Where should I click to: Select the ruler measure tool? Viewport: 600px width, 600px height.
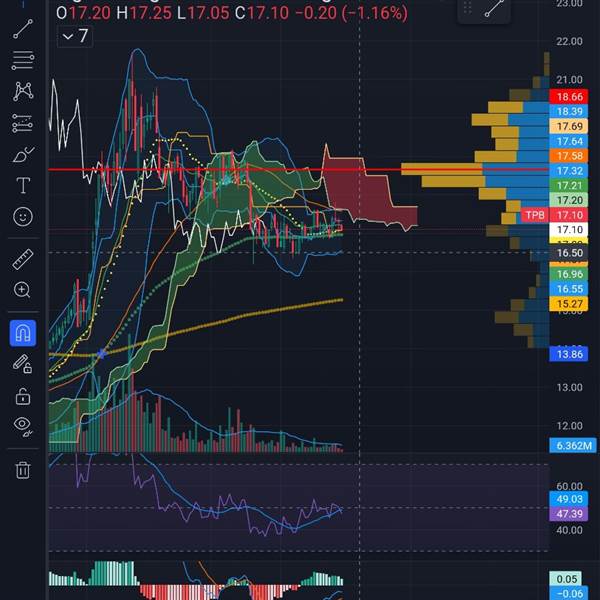click(22, 261)
